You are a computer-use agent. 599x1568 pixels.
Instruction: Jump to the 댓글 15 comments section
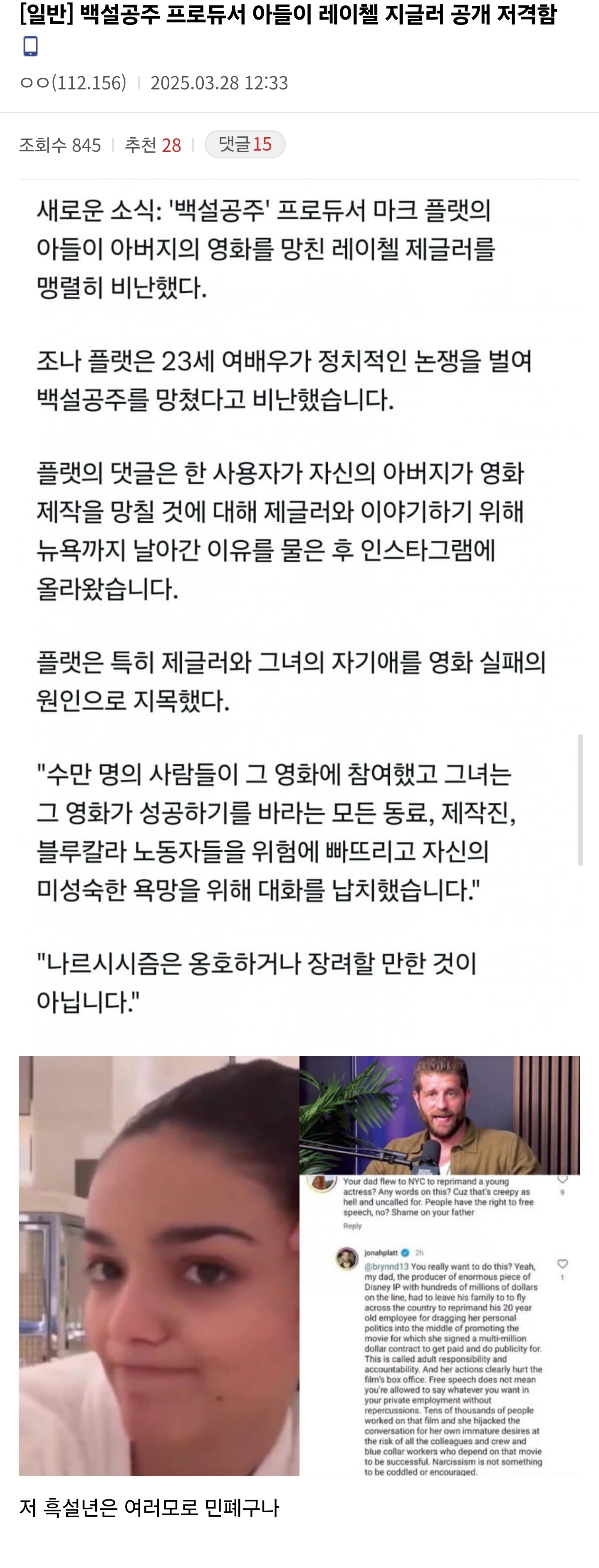pyautogui.click(x=245, y=144)
